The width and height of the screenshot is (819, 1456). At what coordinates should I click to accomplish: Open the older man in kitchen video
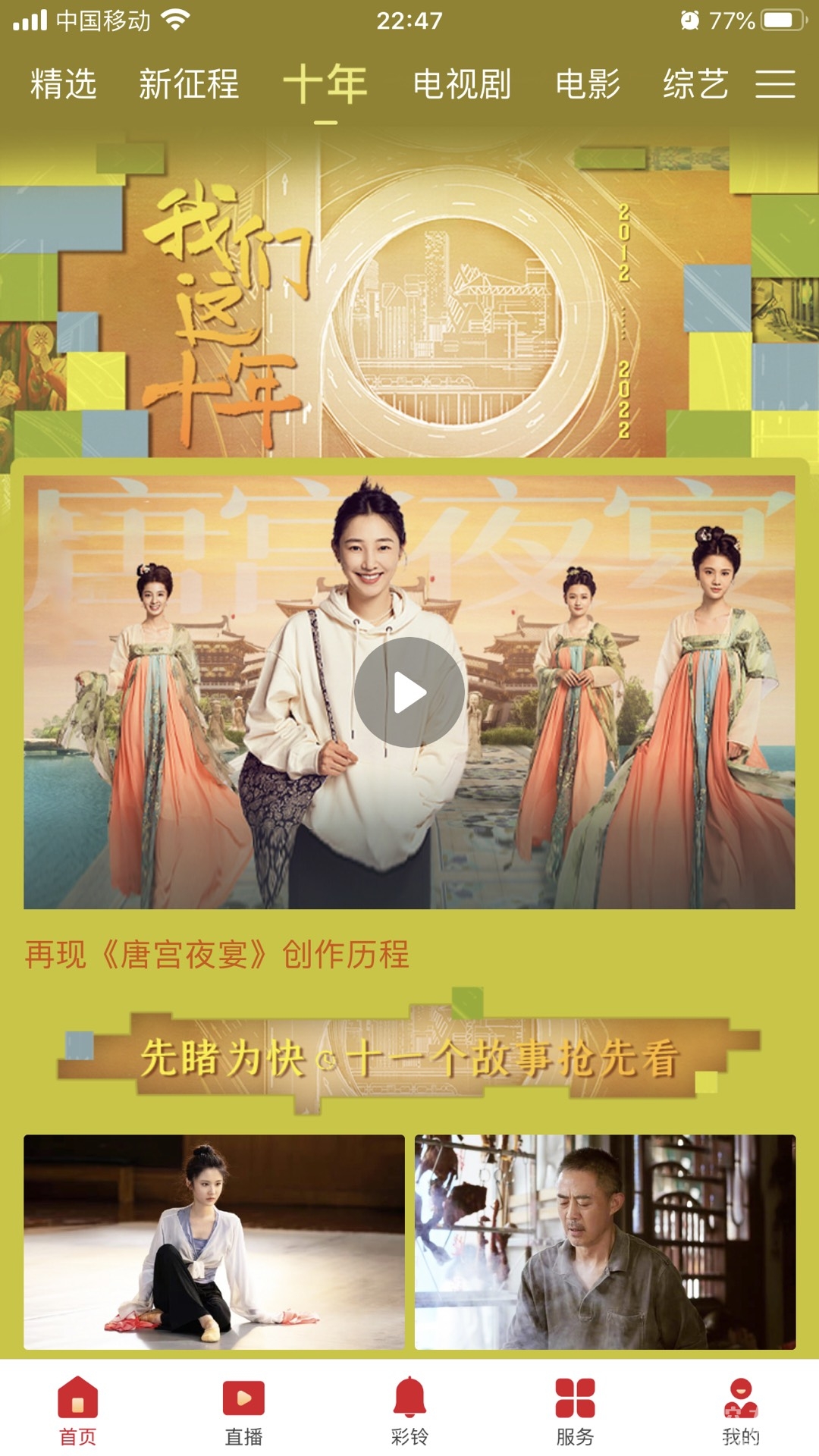click(604, 1241)
